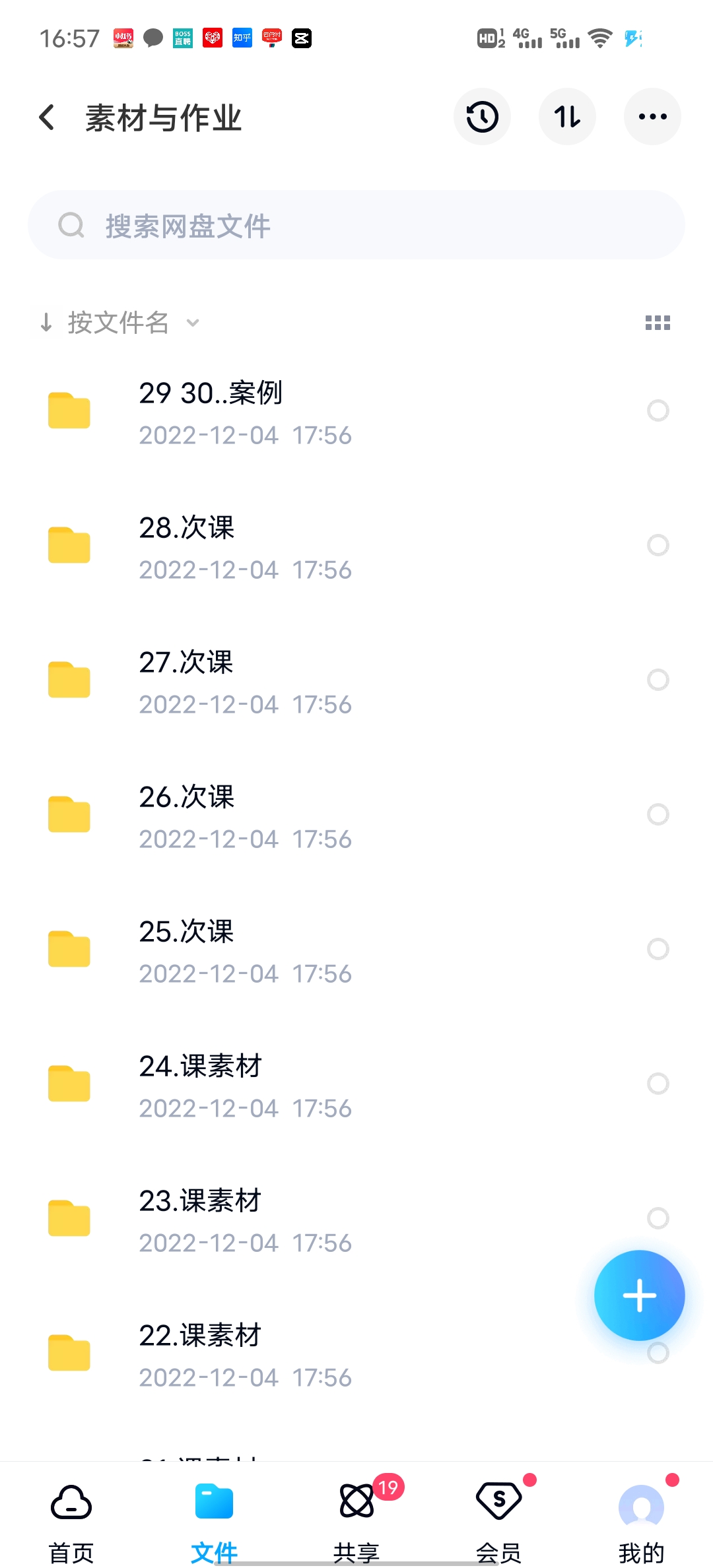The image size is (713, 1568).
Task: Open the recent history clock icon
Action: 482,117
